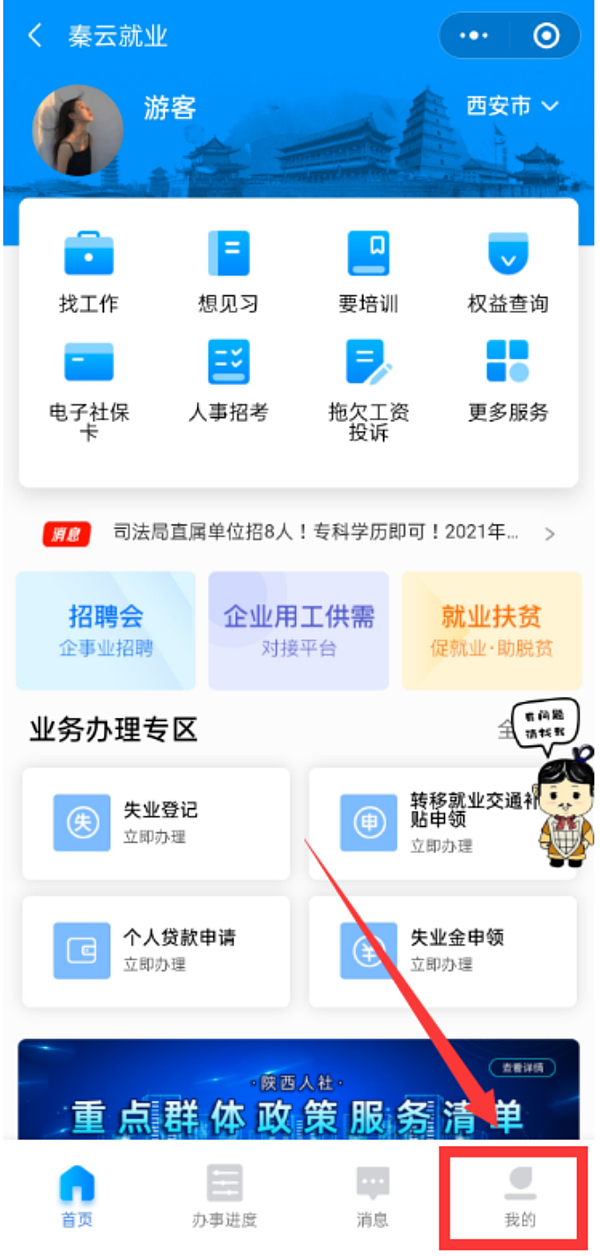The width and height of the screenshot is (600, 1256).
Task: Open 要培训 service
Action: [368, 272]
